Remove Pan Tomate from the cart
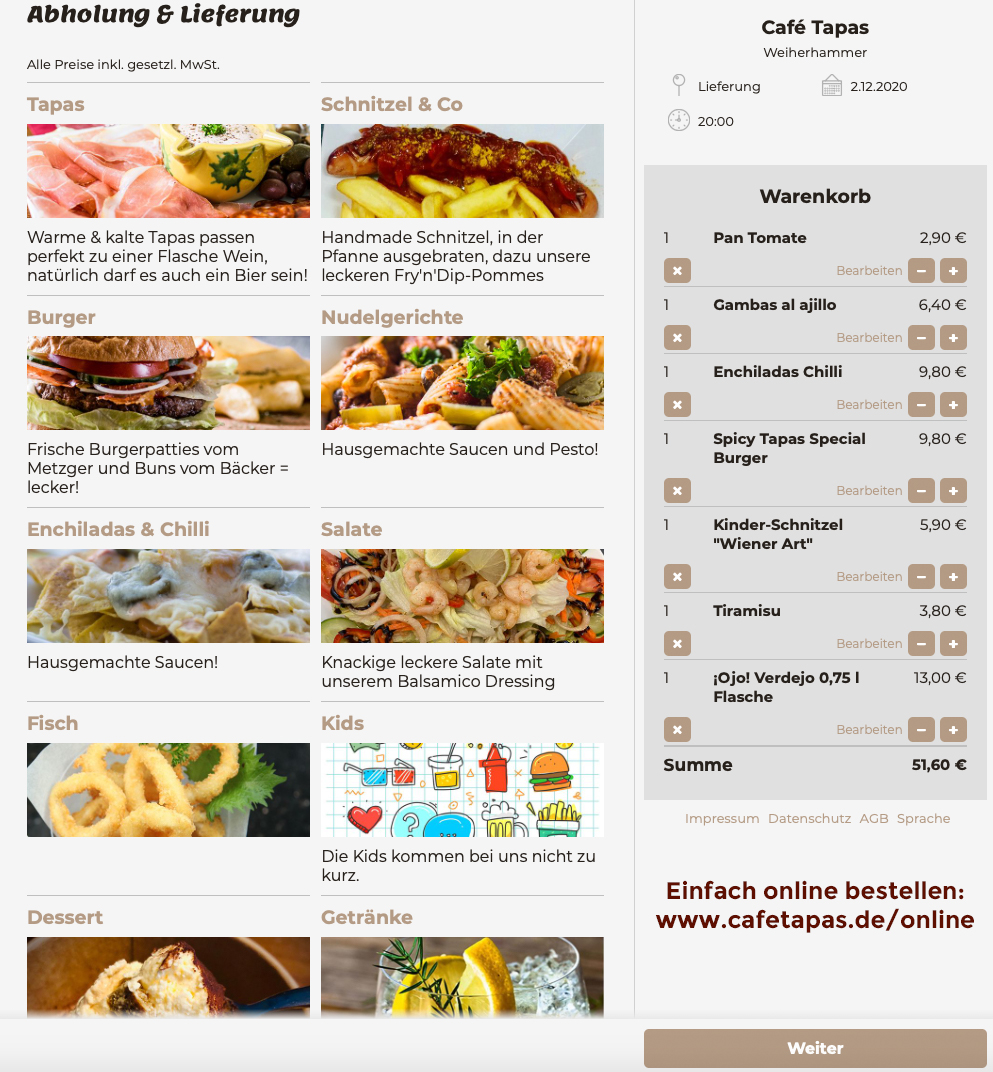 [677, 271]
